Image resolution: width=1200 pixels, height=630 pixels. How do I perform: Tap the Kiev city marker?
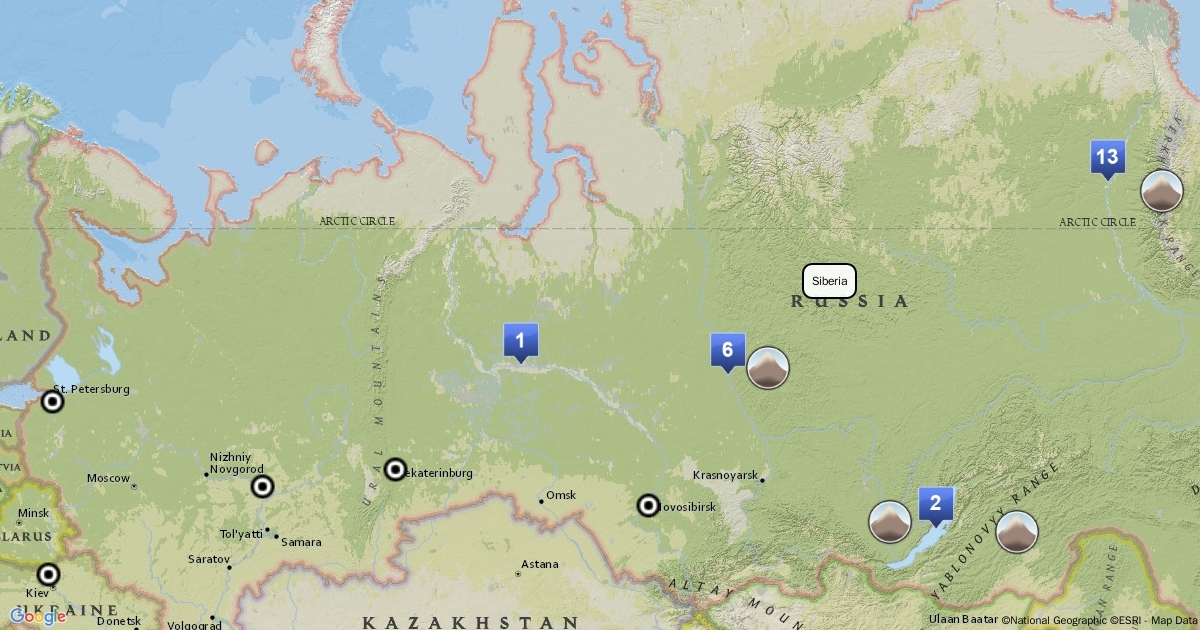click(x=48, y=575)
